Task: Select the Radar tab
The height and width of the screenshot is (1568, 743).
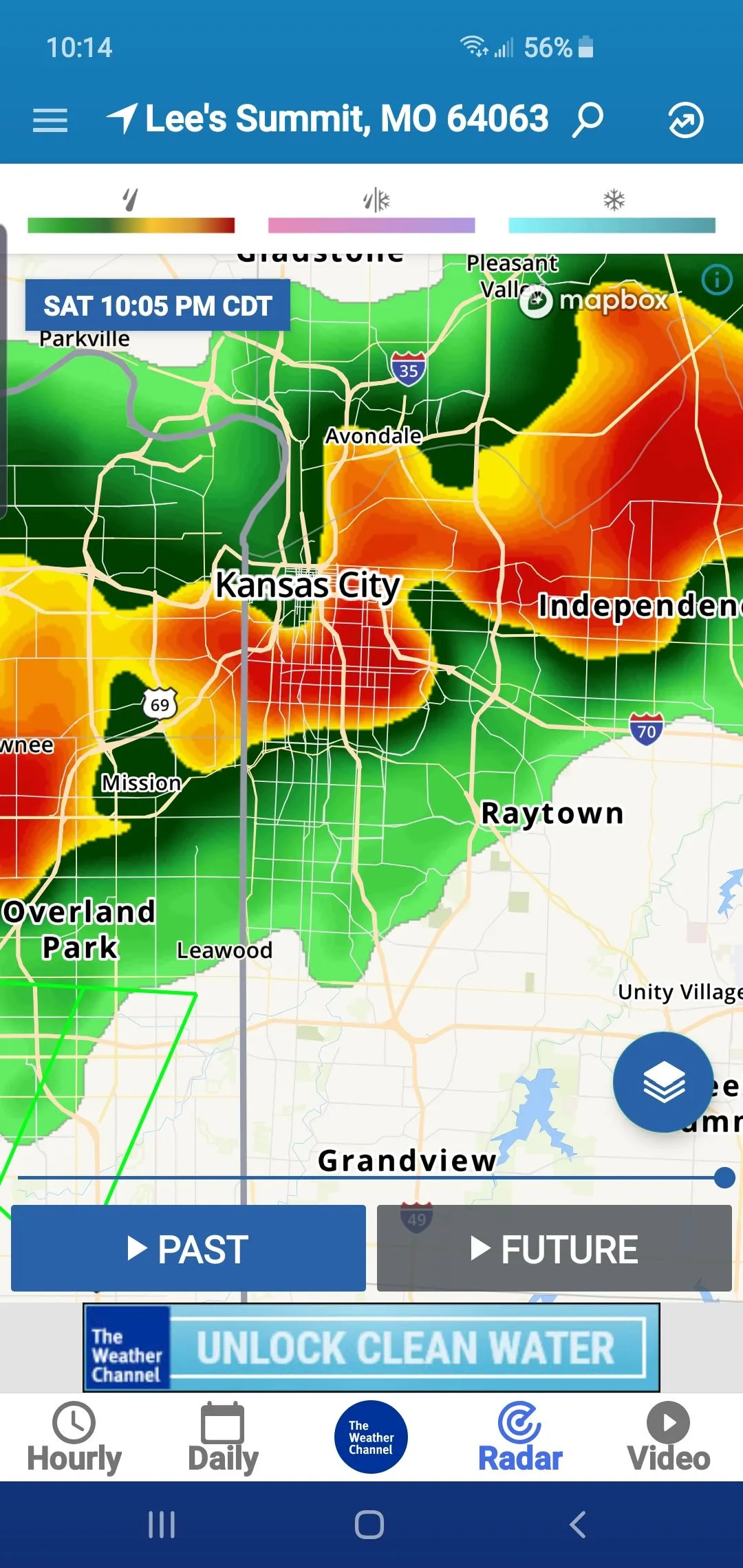Action: coord(520,1437)
